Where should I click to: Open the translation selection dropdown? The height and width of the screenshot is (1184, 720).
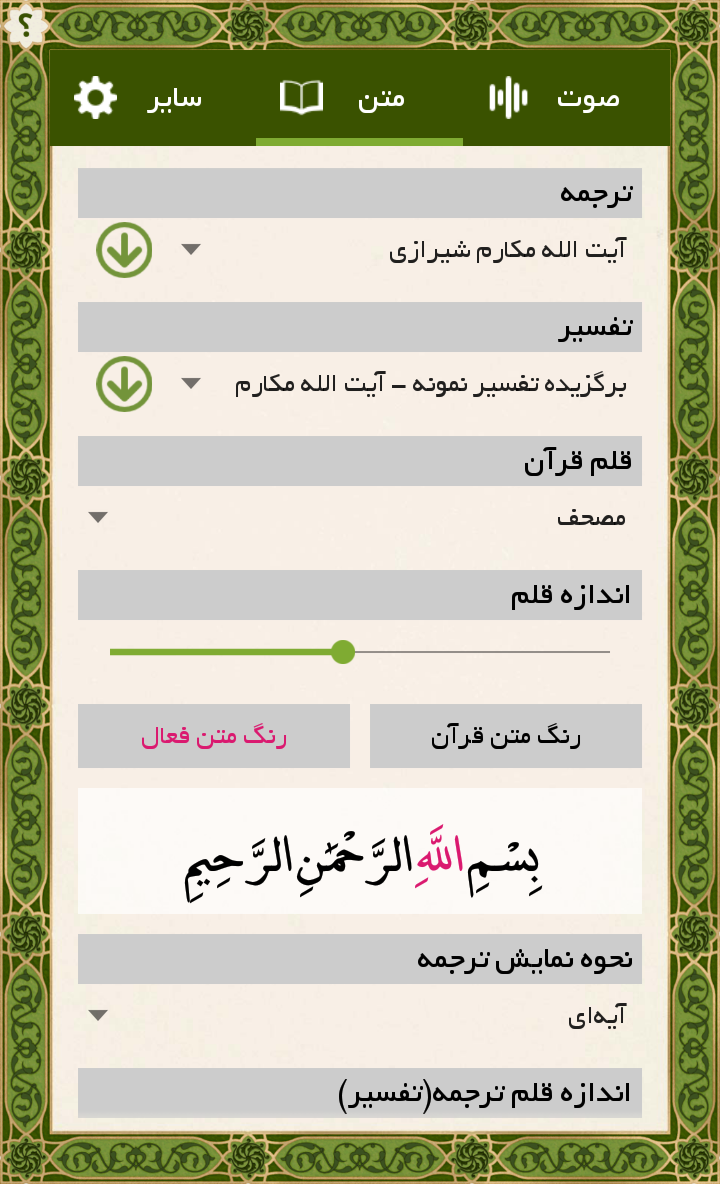pyautogui.click(x=191, y=251)
